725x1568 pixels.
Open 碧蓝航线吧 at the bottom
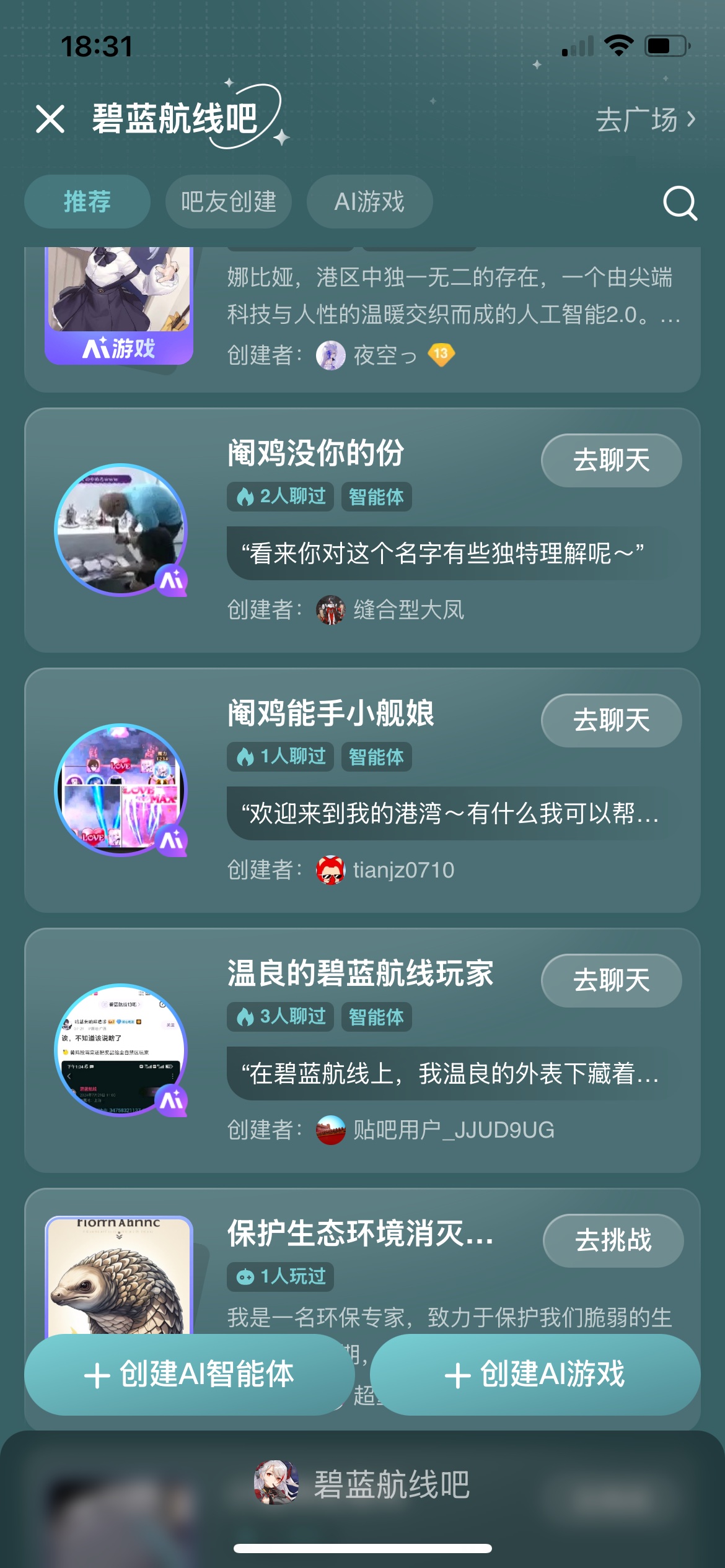[x=362, y=1484]
